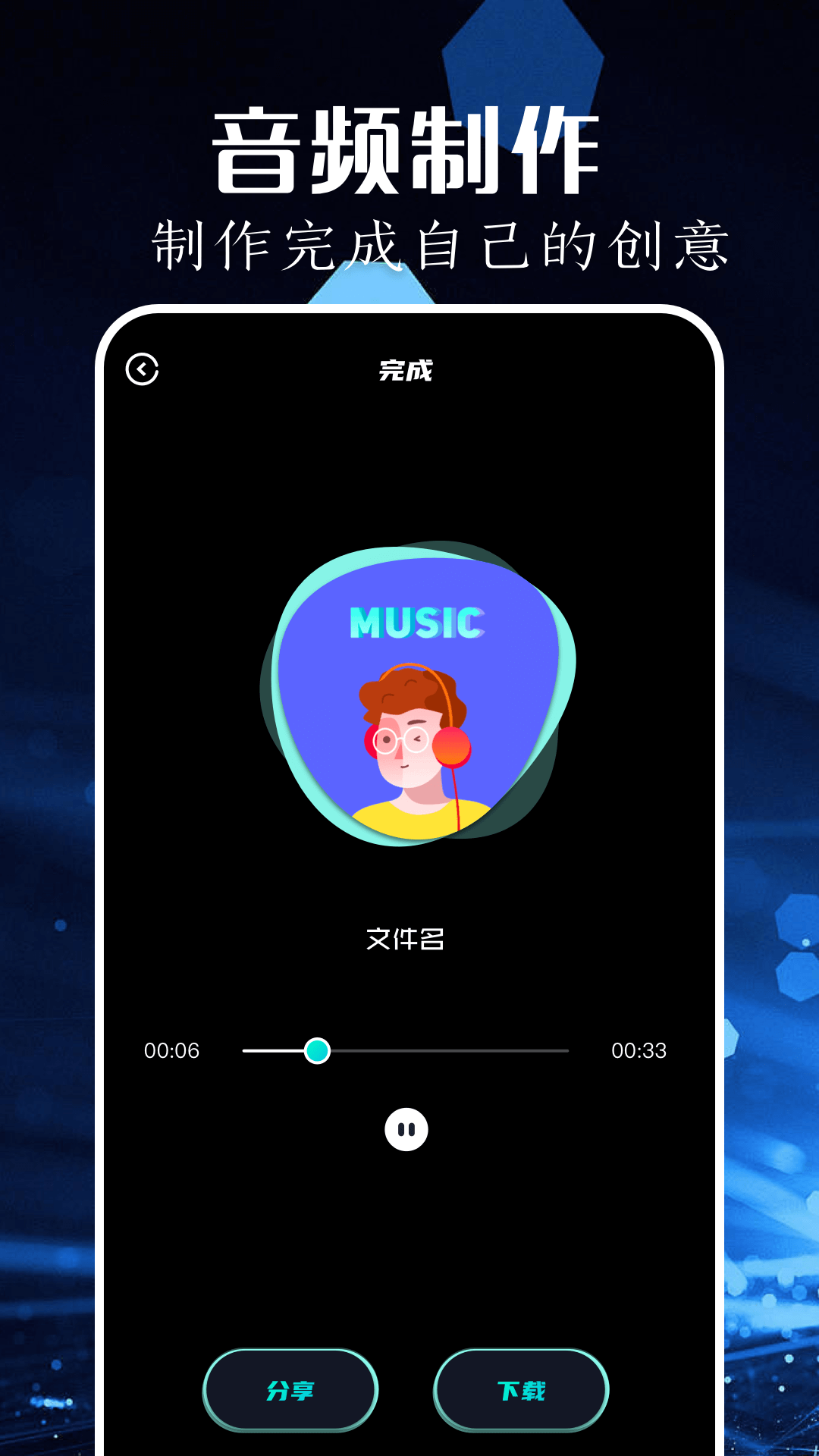Click the teal progress slider handle
The height and width of the screenshot is (1456, 819).
coord(318,1050)
